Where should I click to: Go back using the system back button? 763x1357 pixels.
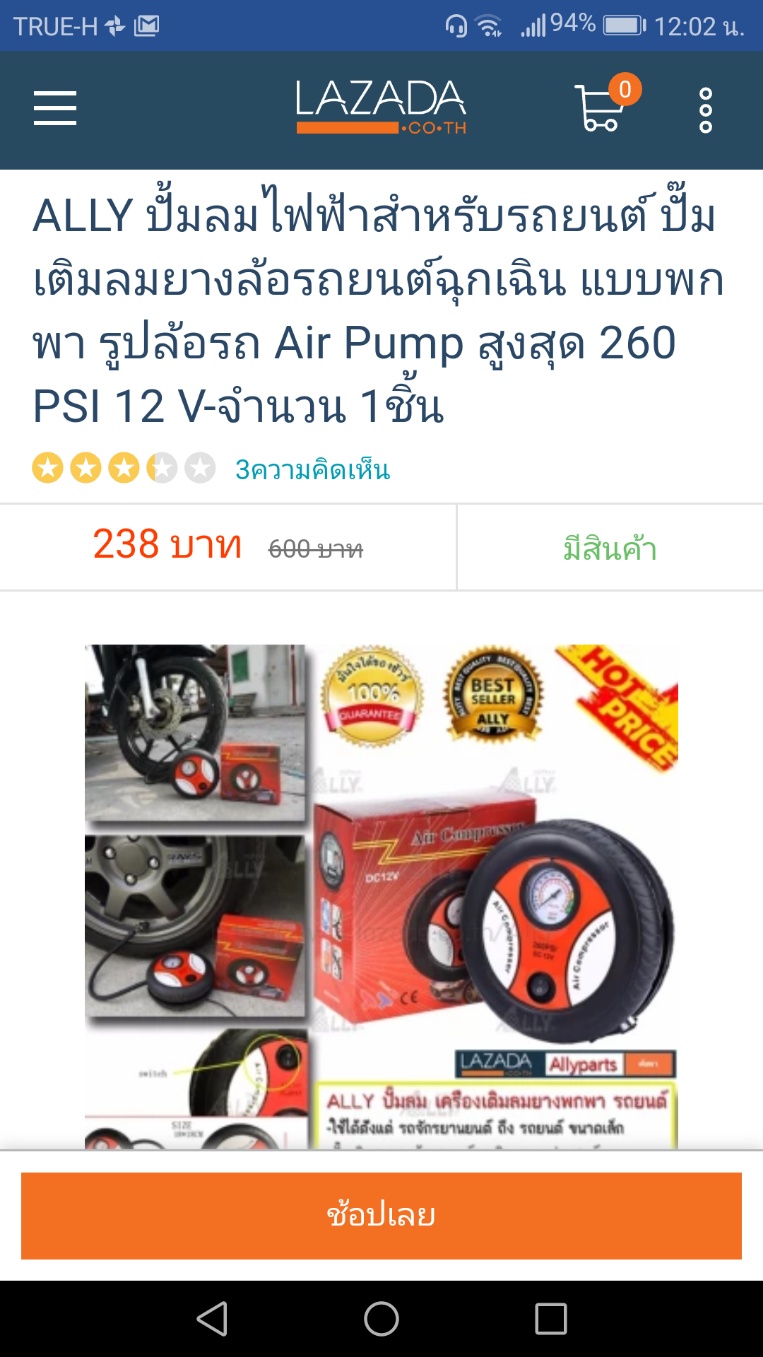click(x=212, y=1318)
